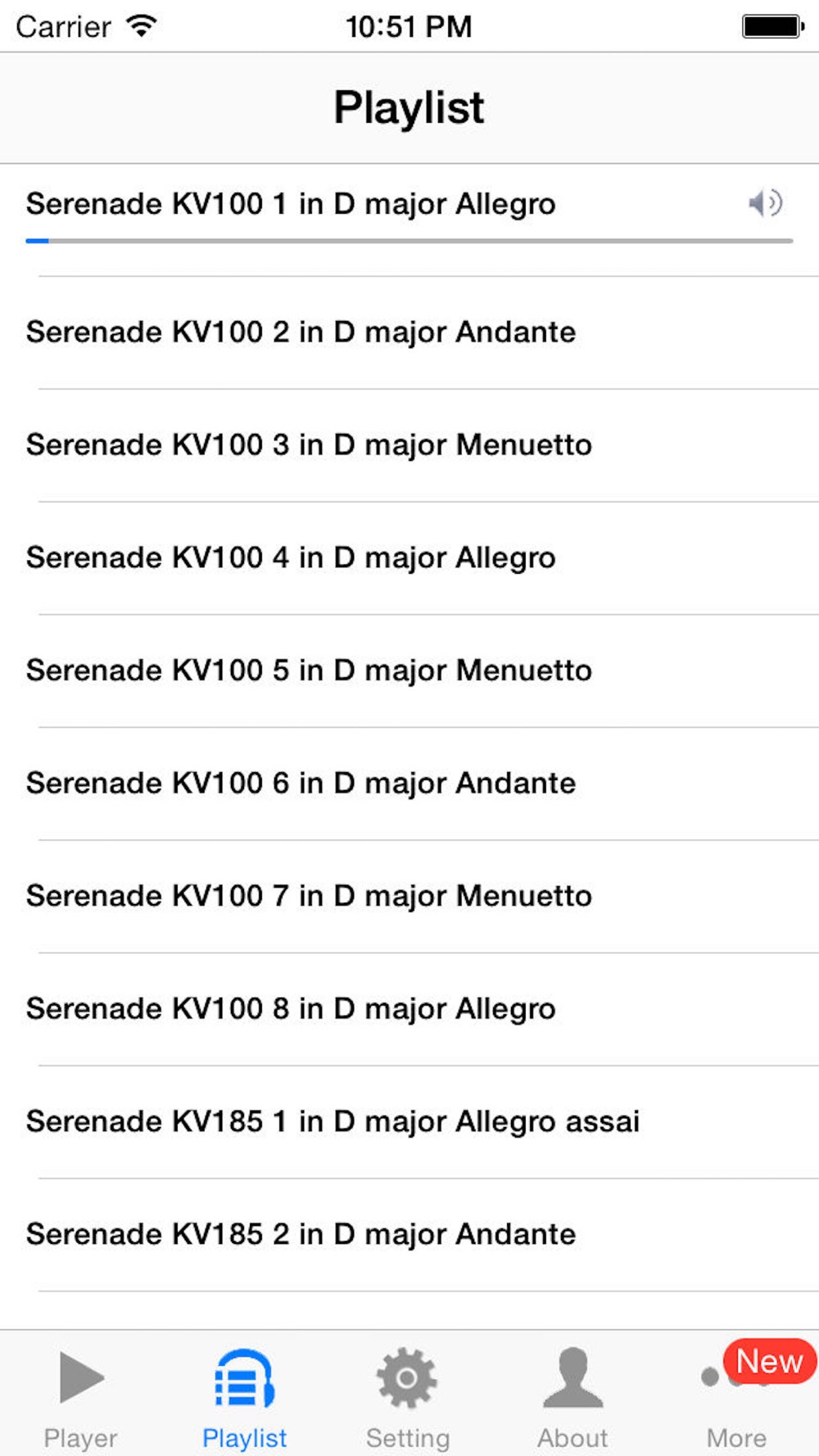Open Serenade KV100 1 in D major Allegro

pyautogui.click(x=409, y=219)
